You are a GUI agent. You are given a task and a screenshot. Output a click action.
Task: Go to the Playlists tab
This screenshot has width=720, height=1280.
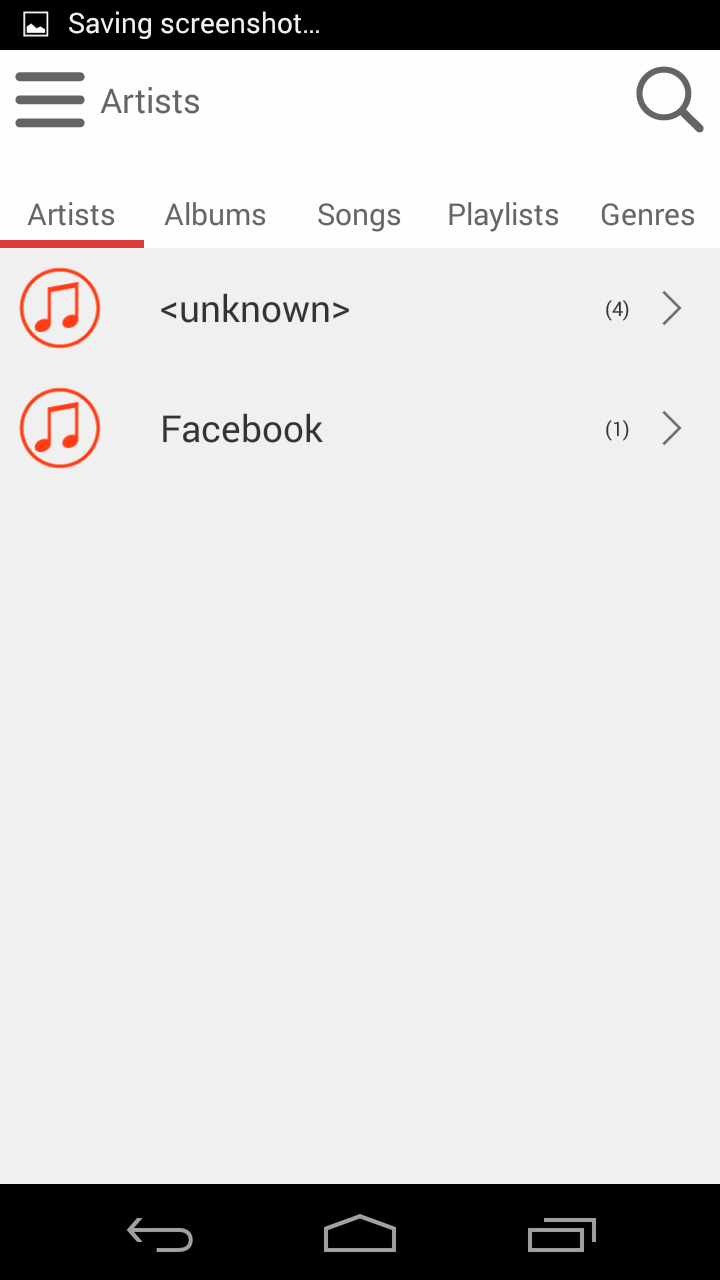tap(503, 215)
